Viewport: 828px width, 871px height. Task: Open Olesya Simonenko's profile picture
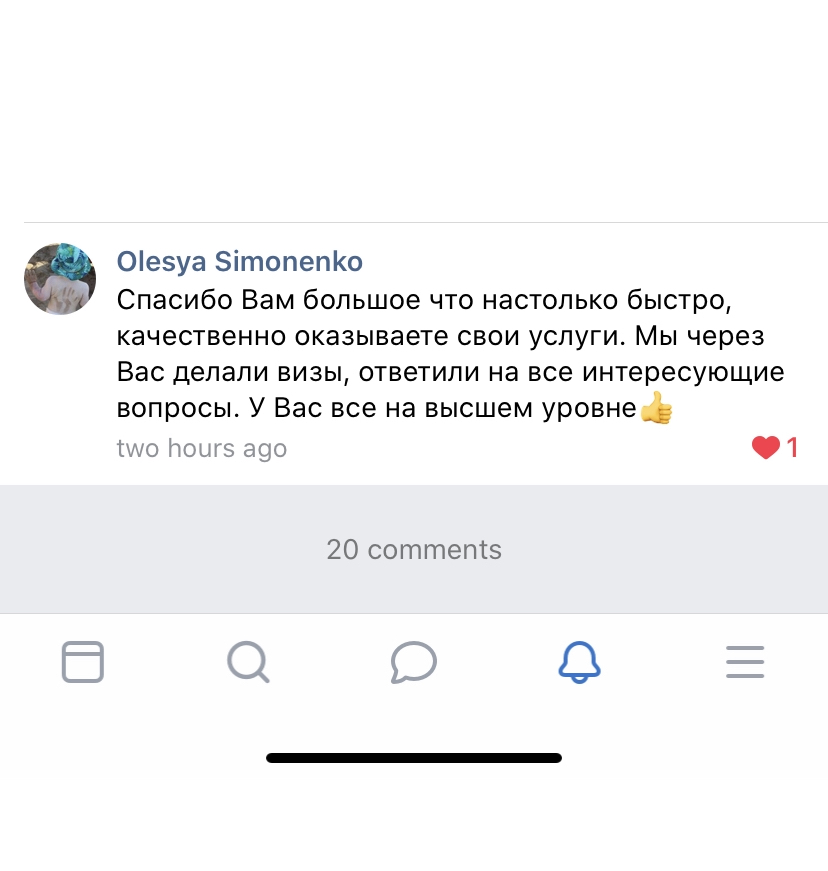point(60,279)
